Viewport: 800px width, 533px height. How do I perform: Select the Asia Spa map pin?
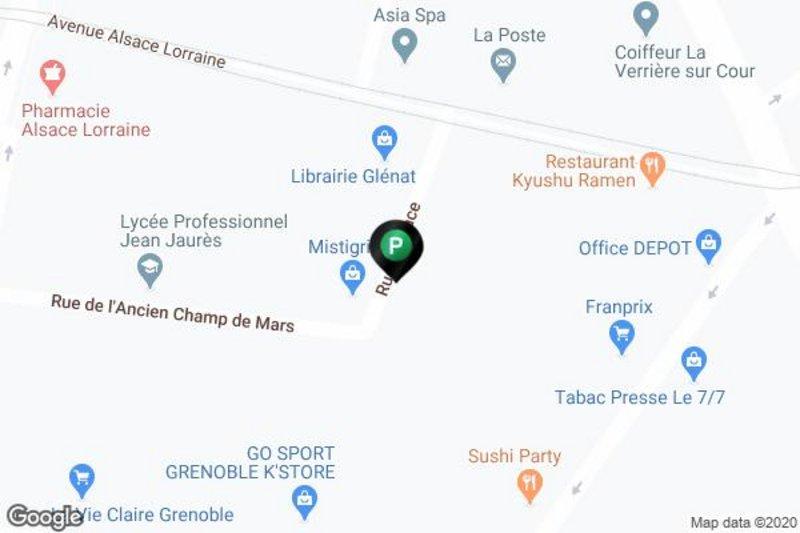coord(404,44)
